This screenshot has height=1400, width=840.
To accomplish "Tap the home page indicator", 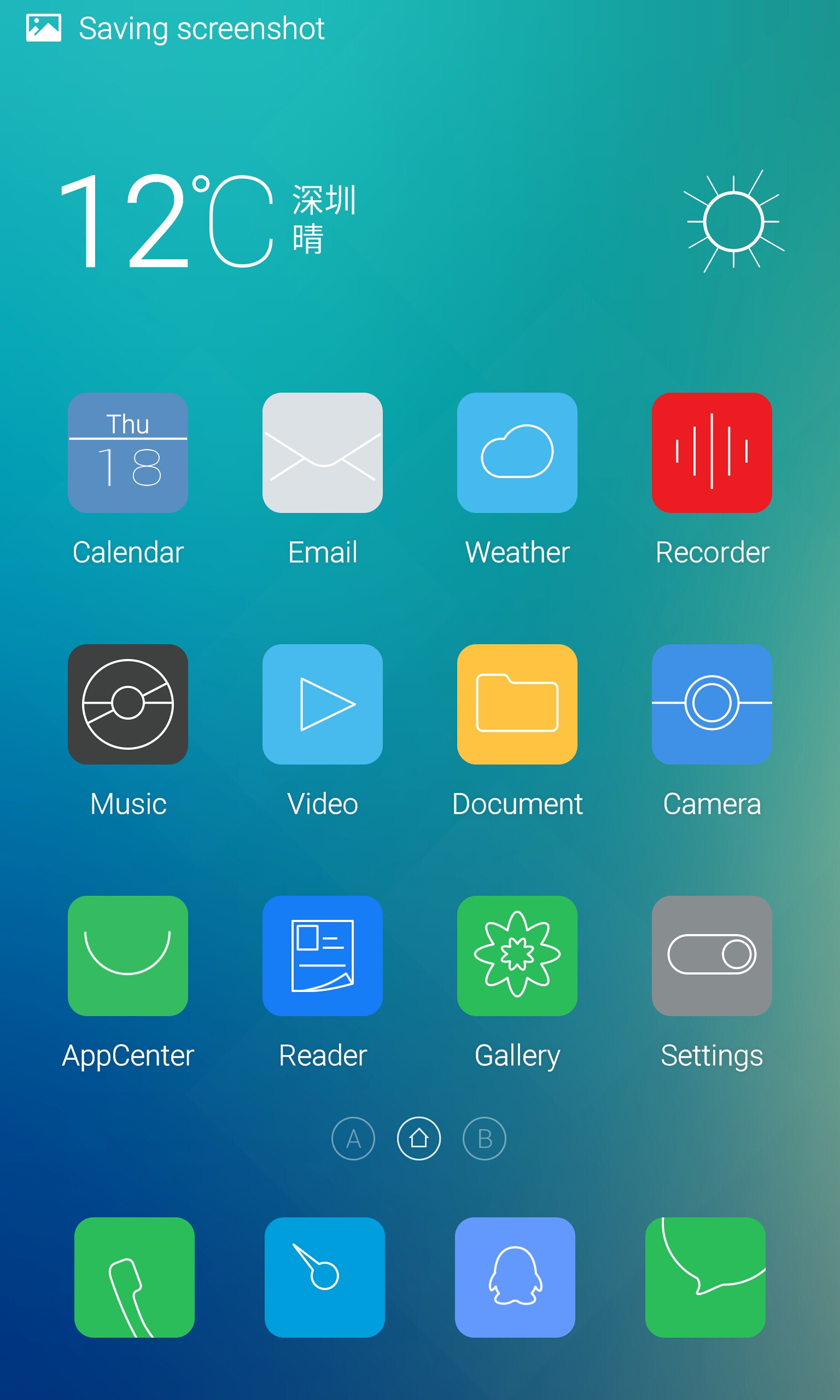I will pos(419,1138).
